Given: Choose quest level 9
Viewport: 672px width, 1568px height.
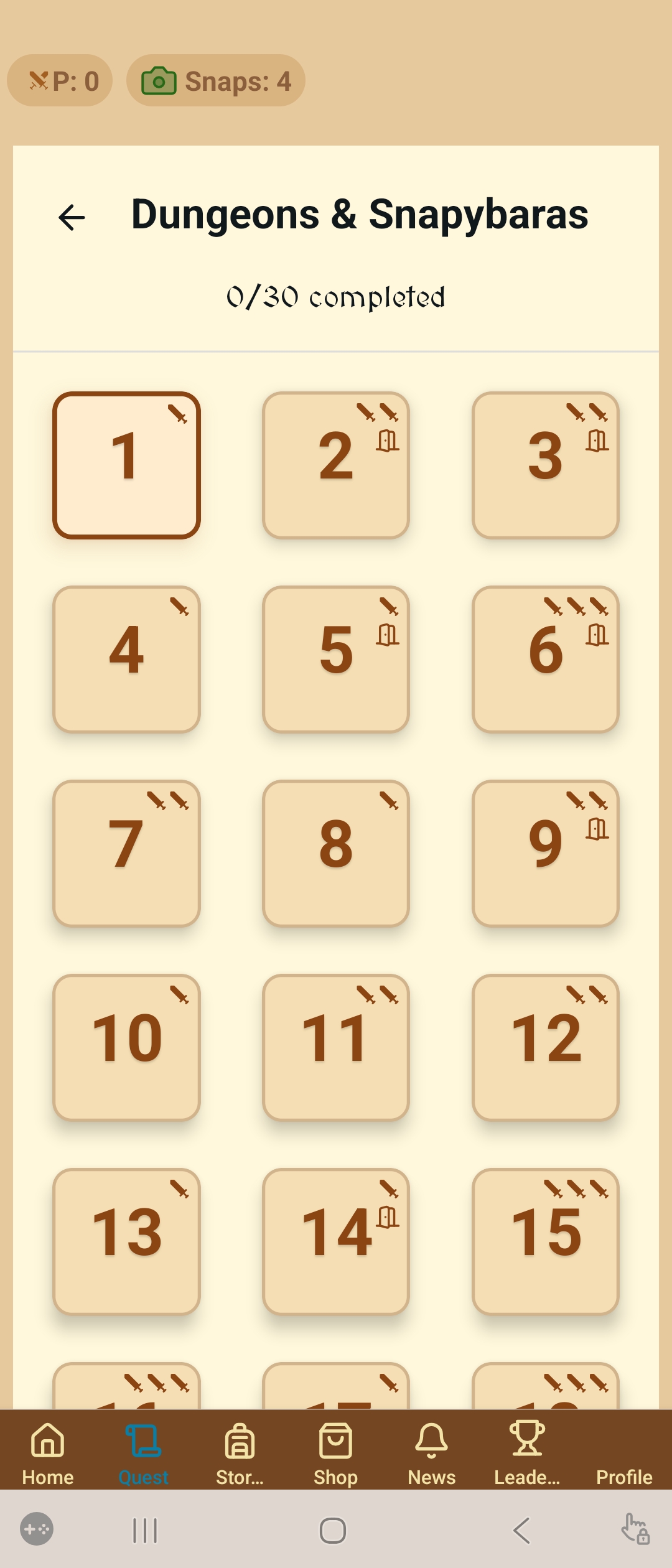Looking at the screenshot, I should pos(545,854).
